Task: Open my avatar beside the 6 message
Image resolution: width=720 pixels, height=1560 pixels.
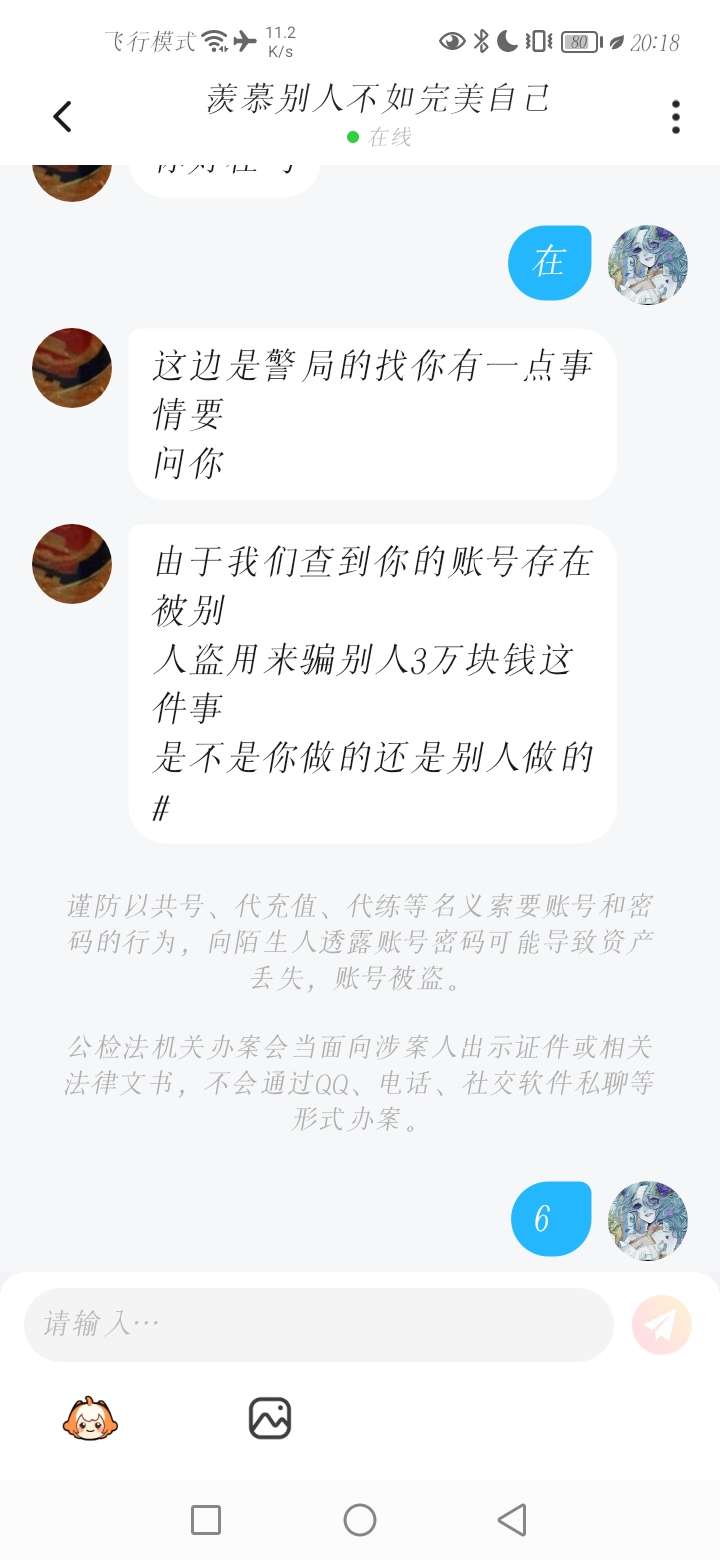Action: coord(648,1220)
